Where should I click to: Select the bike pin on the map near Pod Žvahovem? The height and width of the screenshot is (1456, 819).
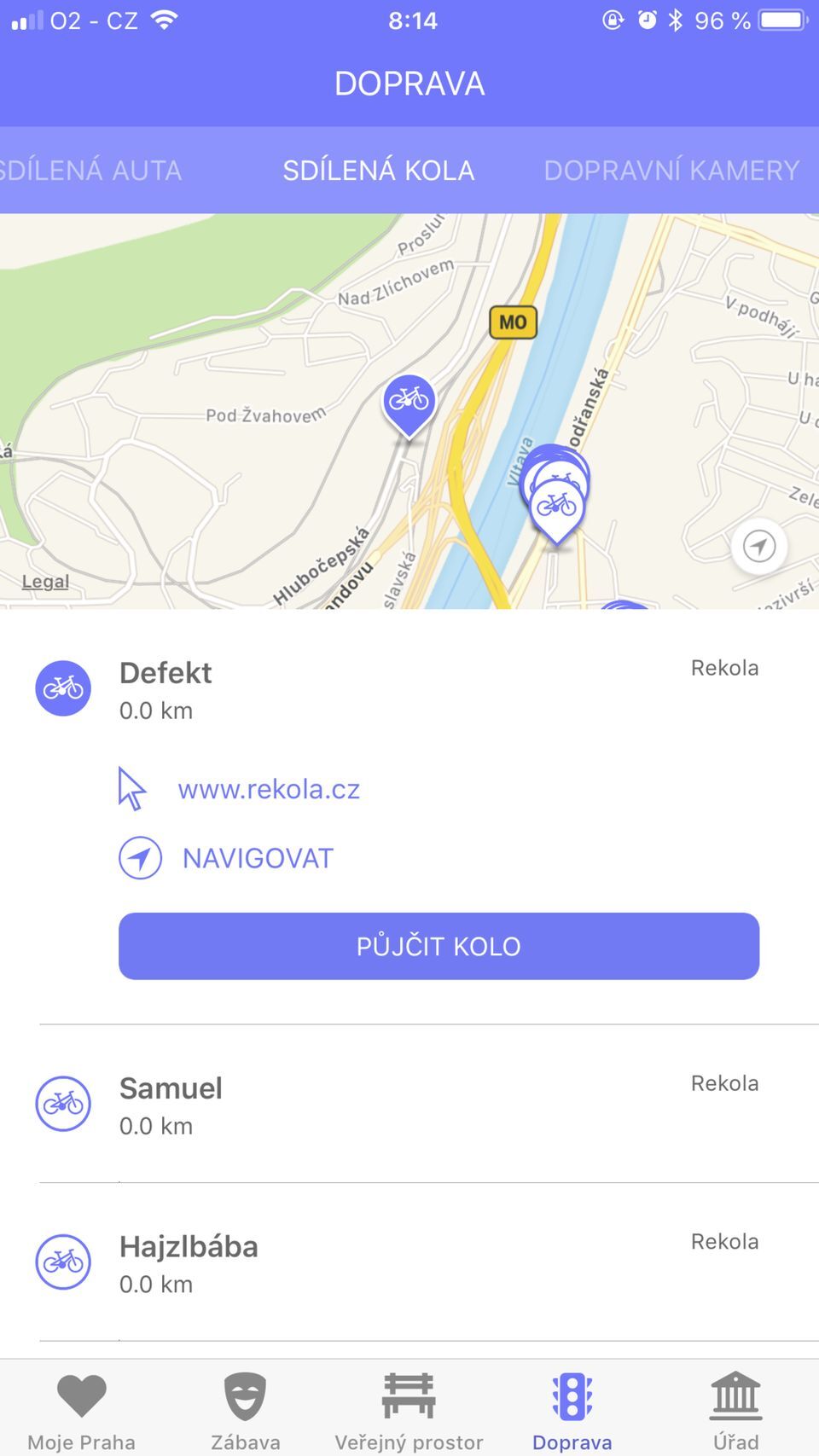[409, 401]
